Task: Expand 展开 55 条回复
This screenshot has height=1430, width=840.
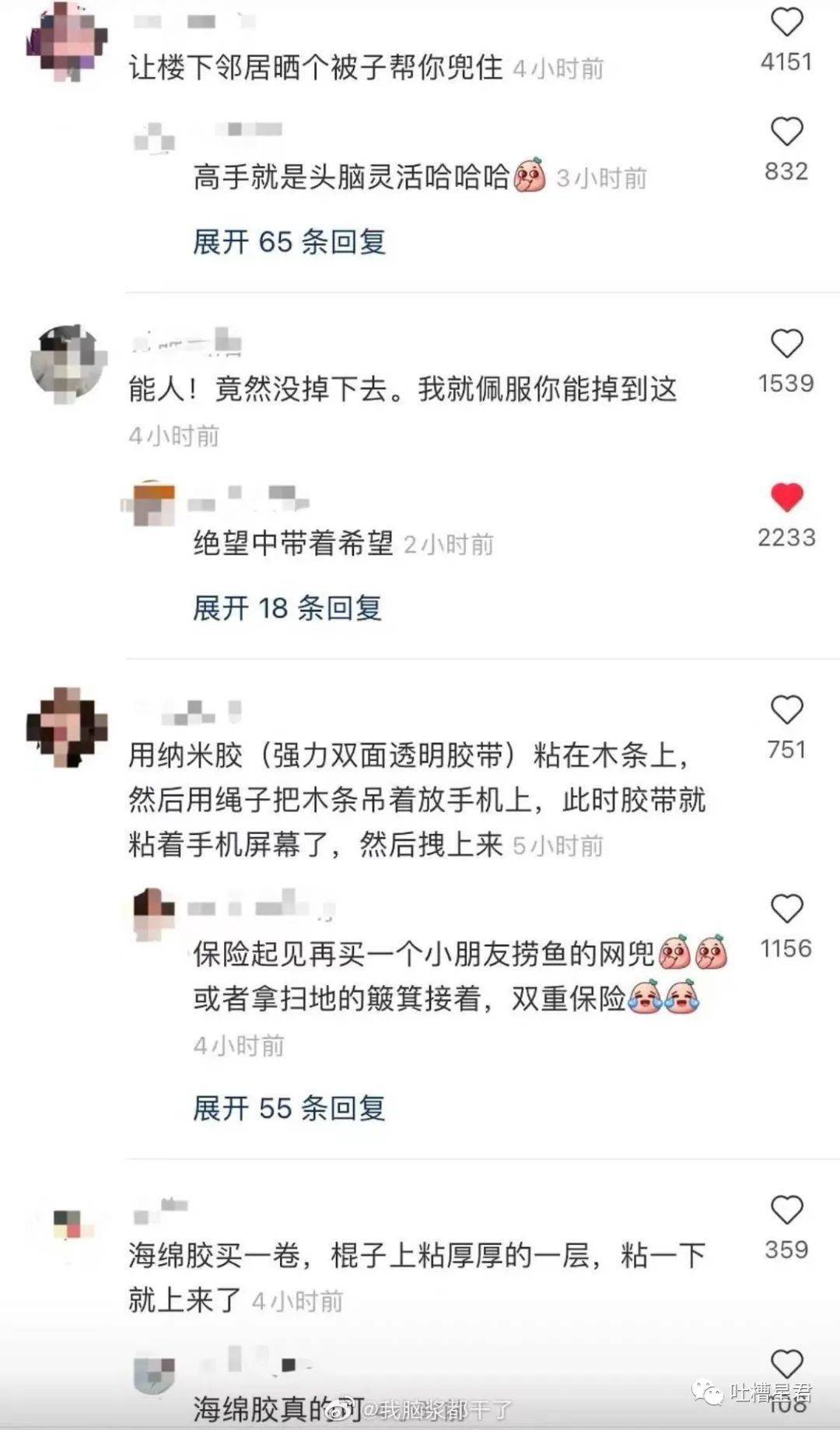Action: (x=289, y=1108)
